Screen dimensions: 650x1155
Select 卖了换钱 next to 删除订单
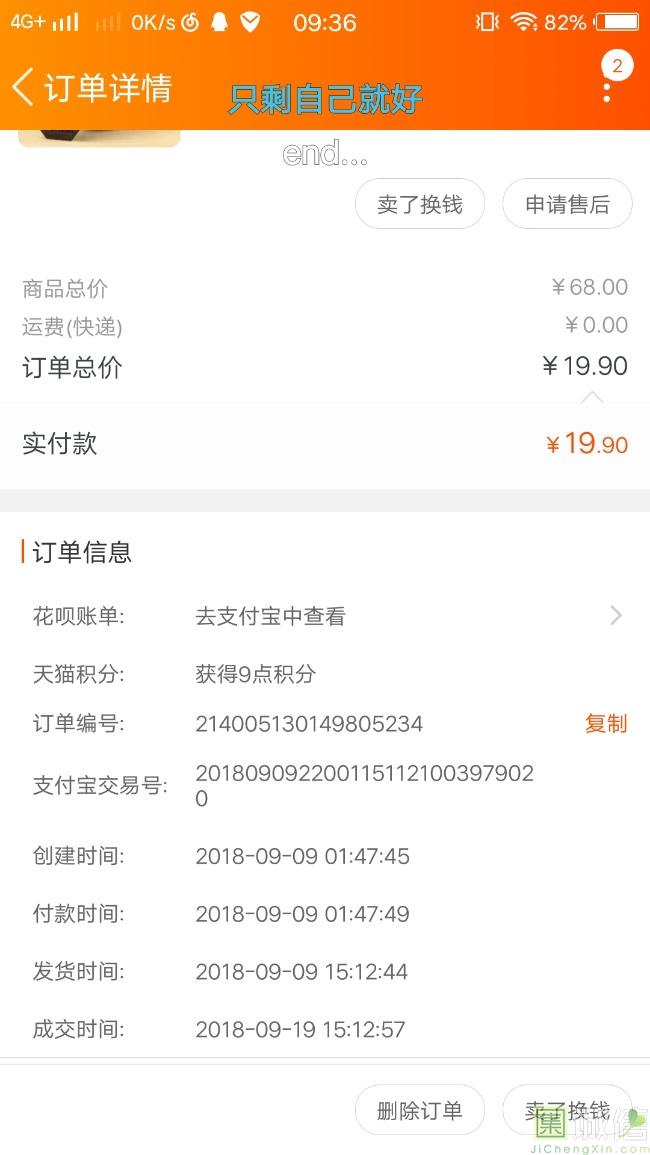pos(567,1110)
